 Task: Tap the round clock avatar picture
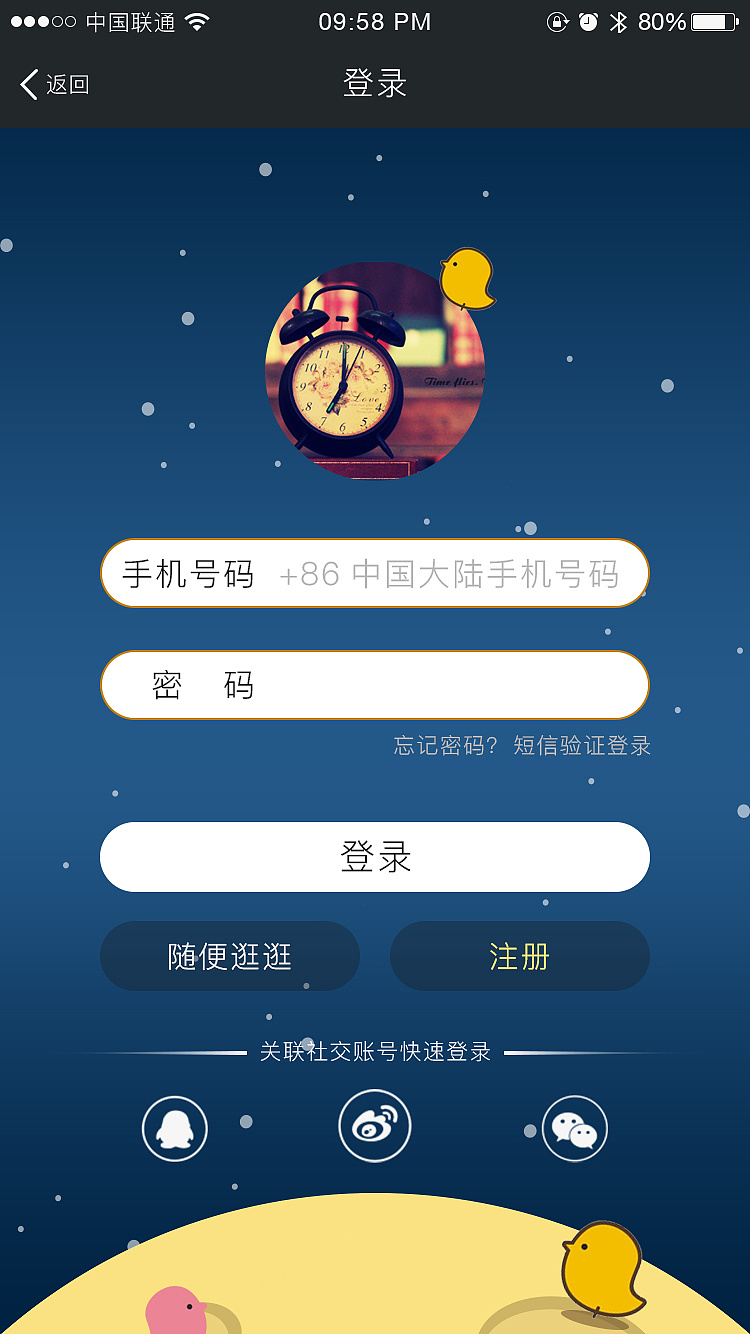[x=375, y=372]
